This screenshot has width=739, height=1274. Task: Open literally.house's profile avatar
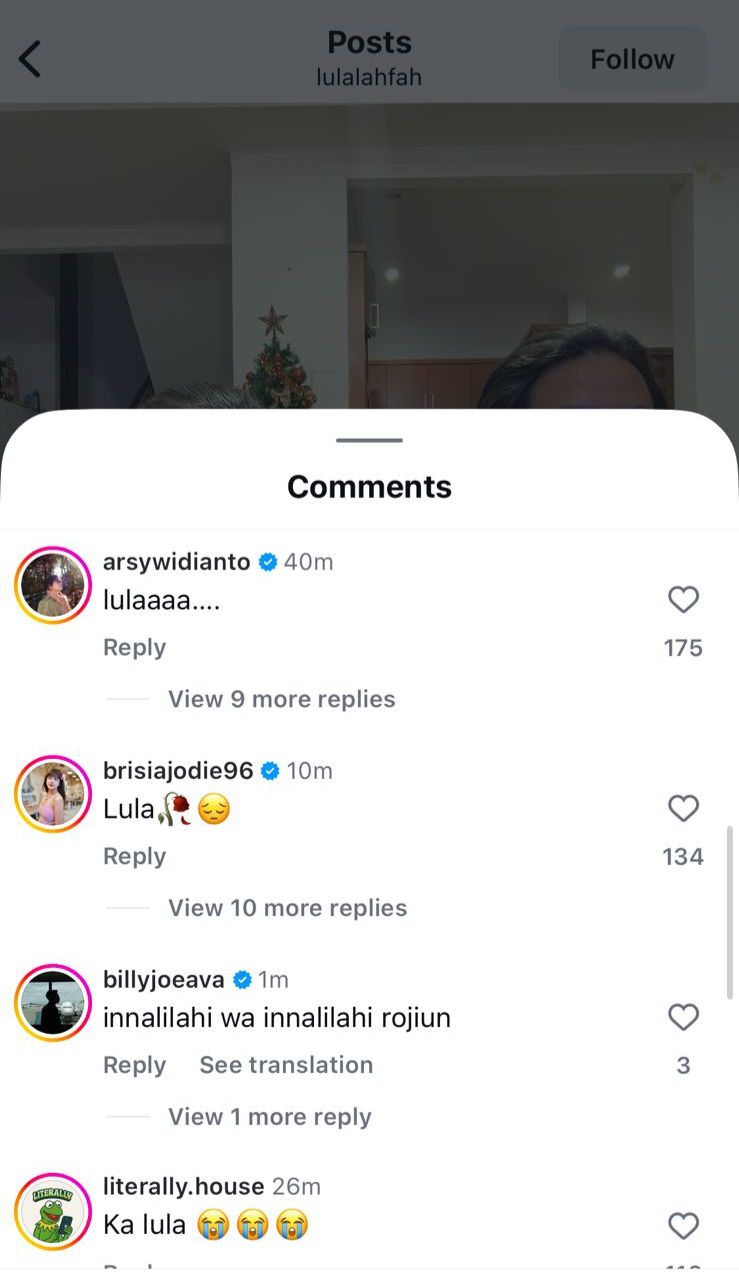pos(53,1212)
